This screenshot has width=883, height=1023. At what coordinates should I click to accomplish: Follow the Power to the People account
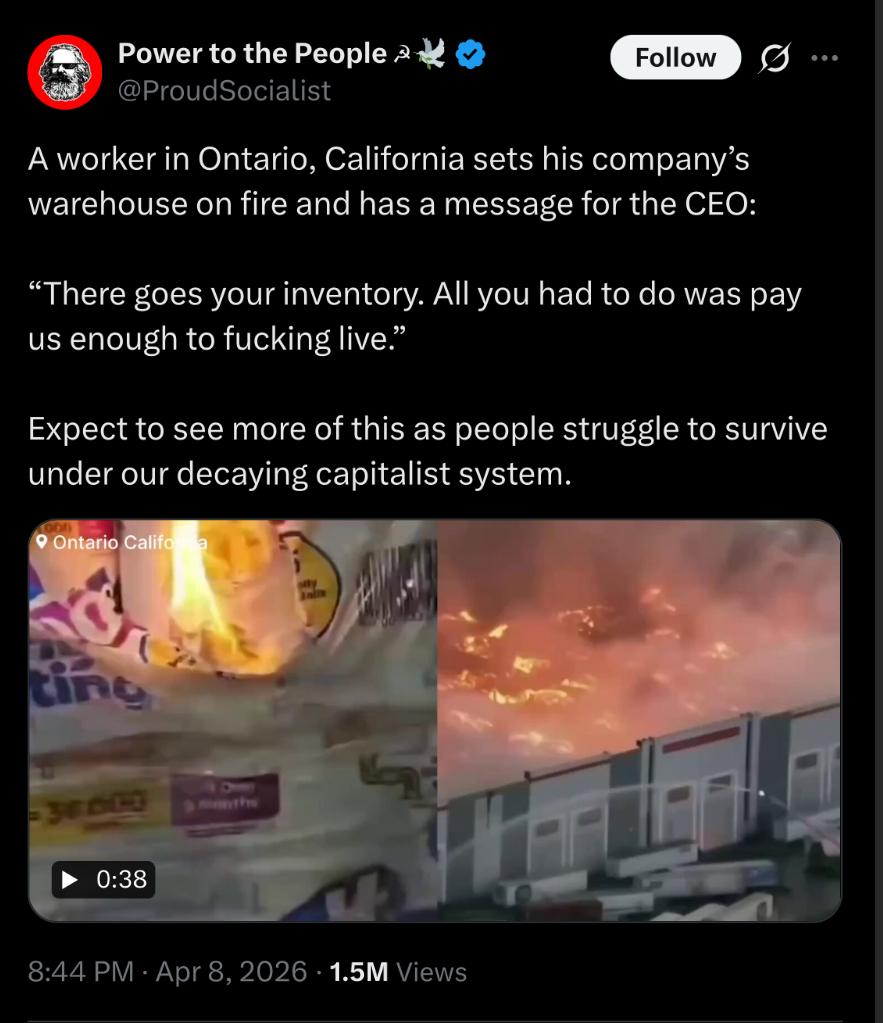pos(675,57)
